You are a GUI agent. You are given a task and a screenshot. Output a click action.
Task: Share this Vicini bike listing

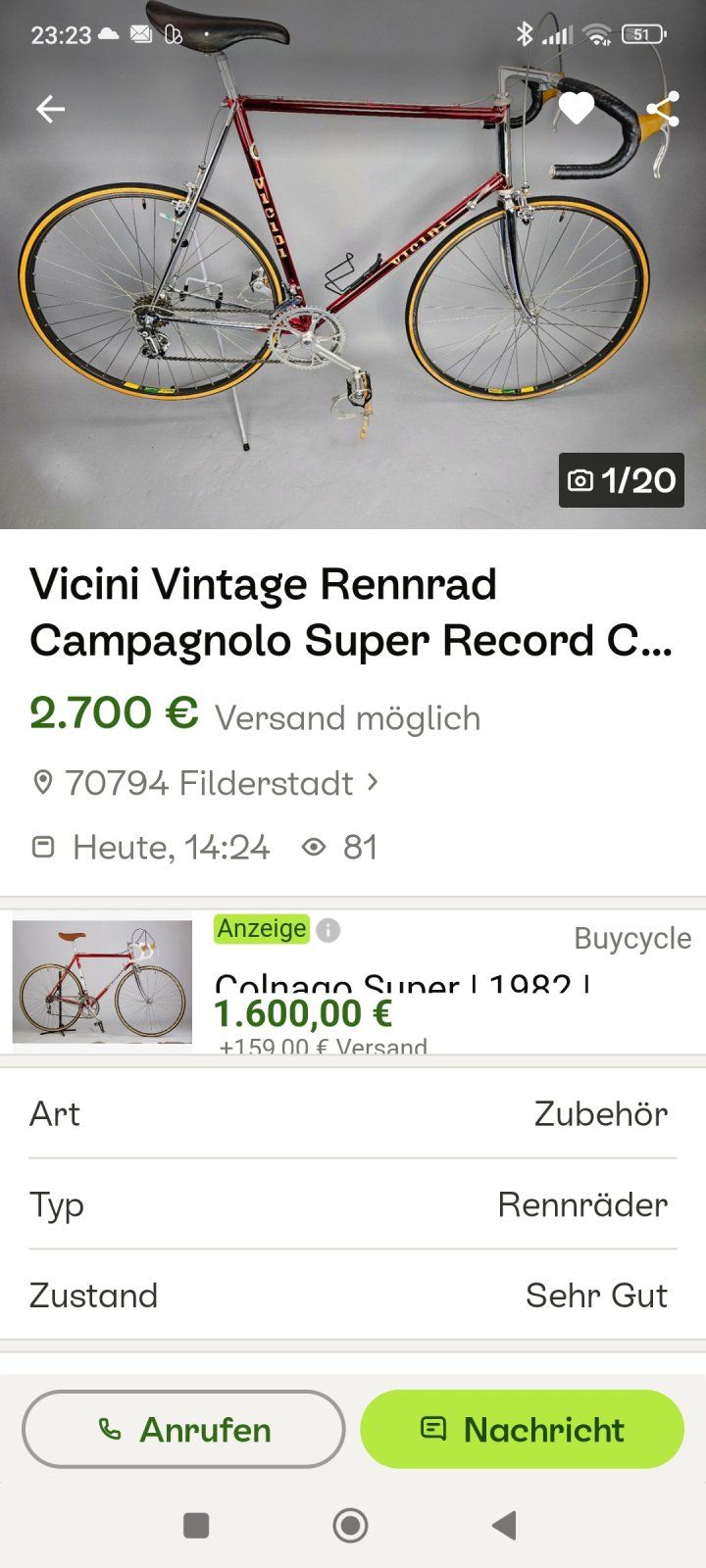663,110
